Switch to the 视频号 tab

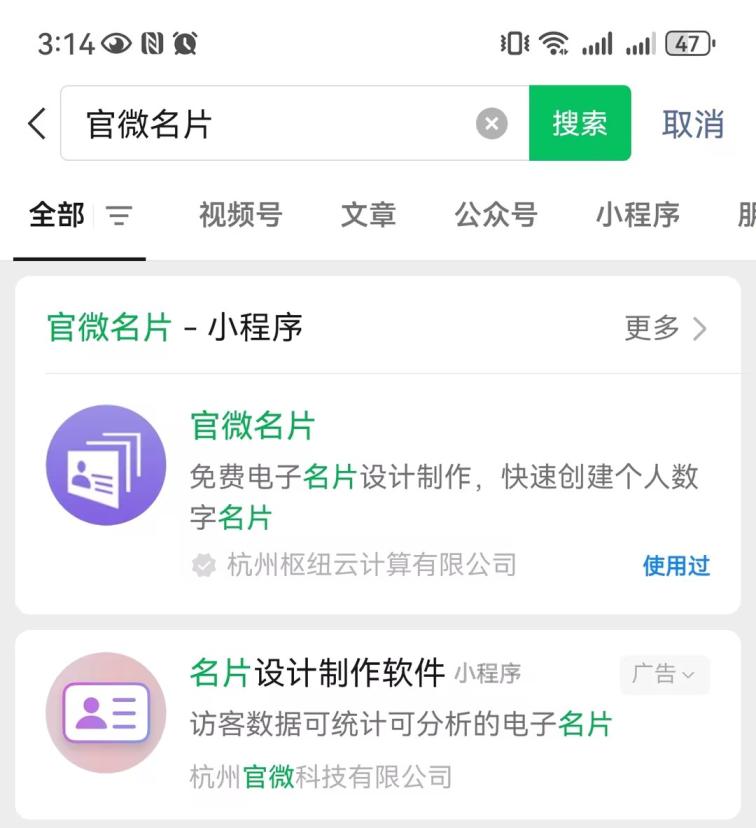tap(240, 215)
